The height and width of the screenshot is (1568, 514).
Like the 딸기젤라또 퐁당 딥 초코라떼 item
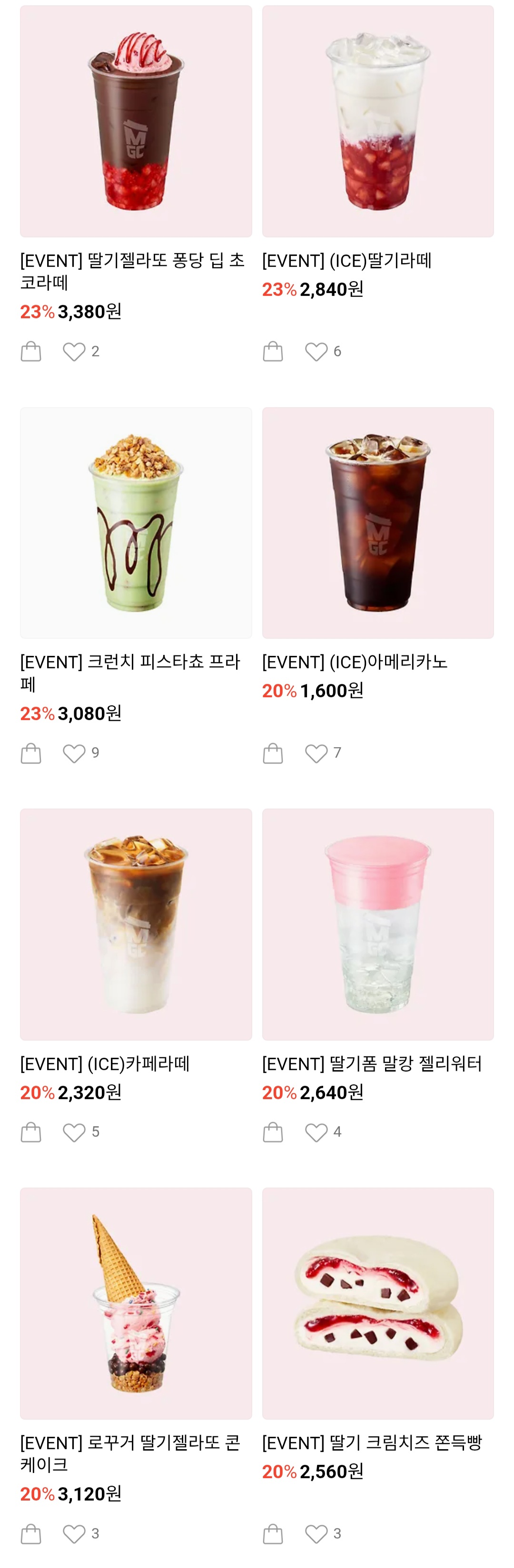coord(74,351)
